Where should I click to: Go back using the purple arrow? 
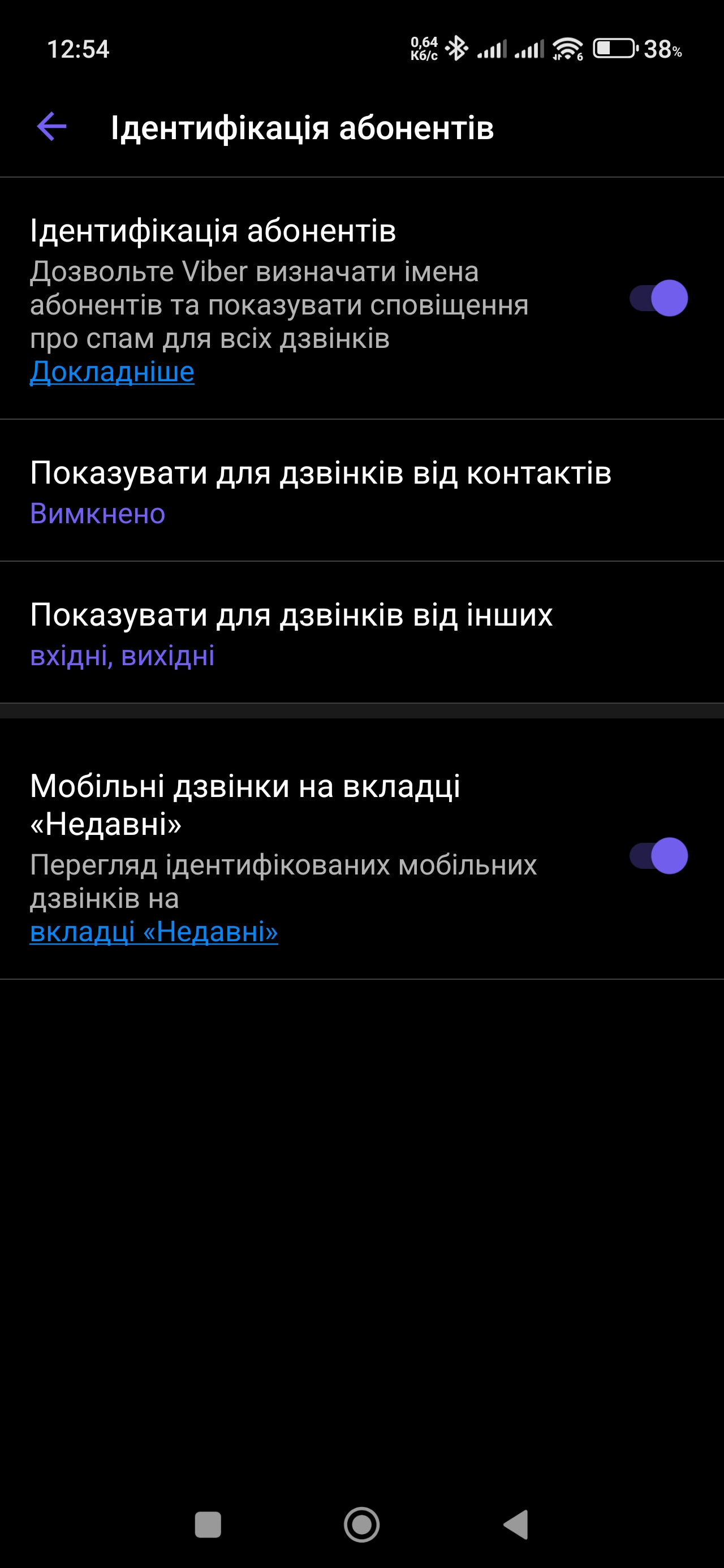pyautogui.click(x=52, y=127)
